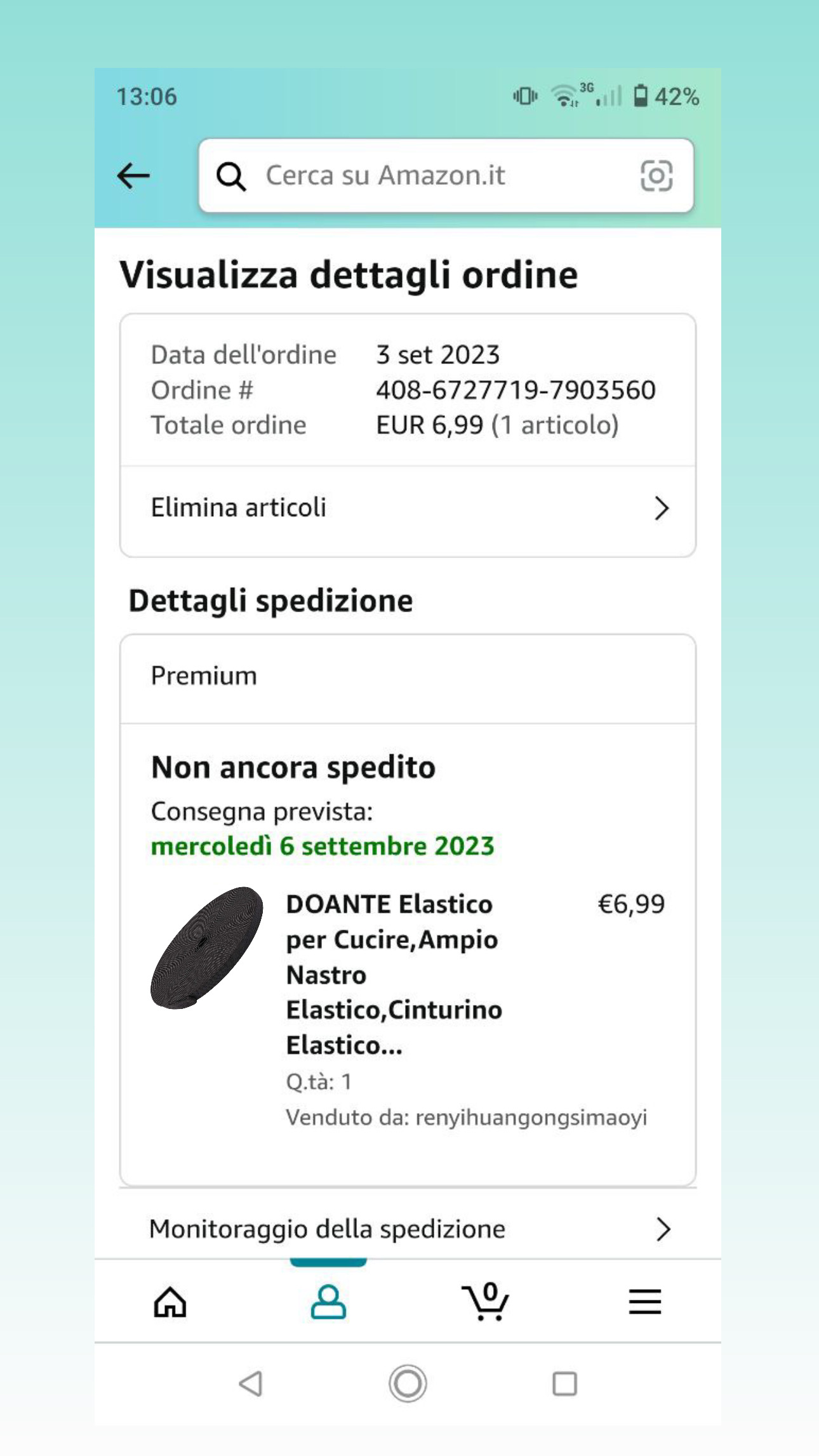Switch to the Home tab
Viewport: 819px width, 1456px height.
coord(170,1302)
